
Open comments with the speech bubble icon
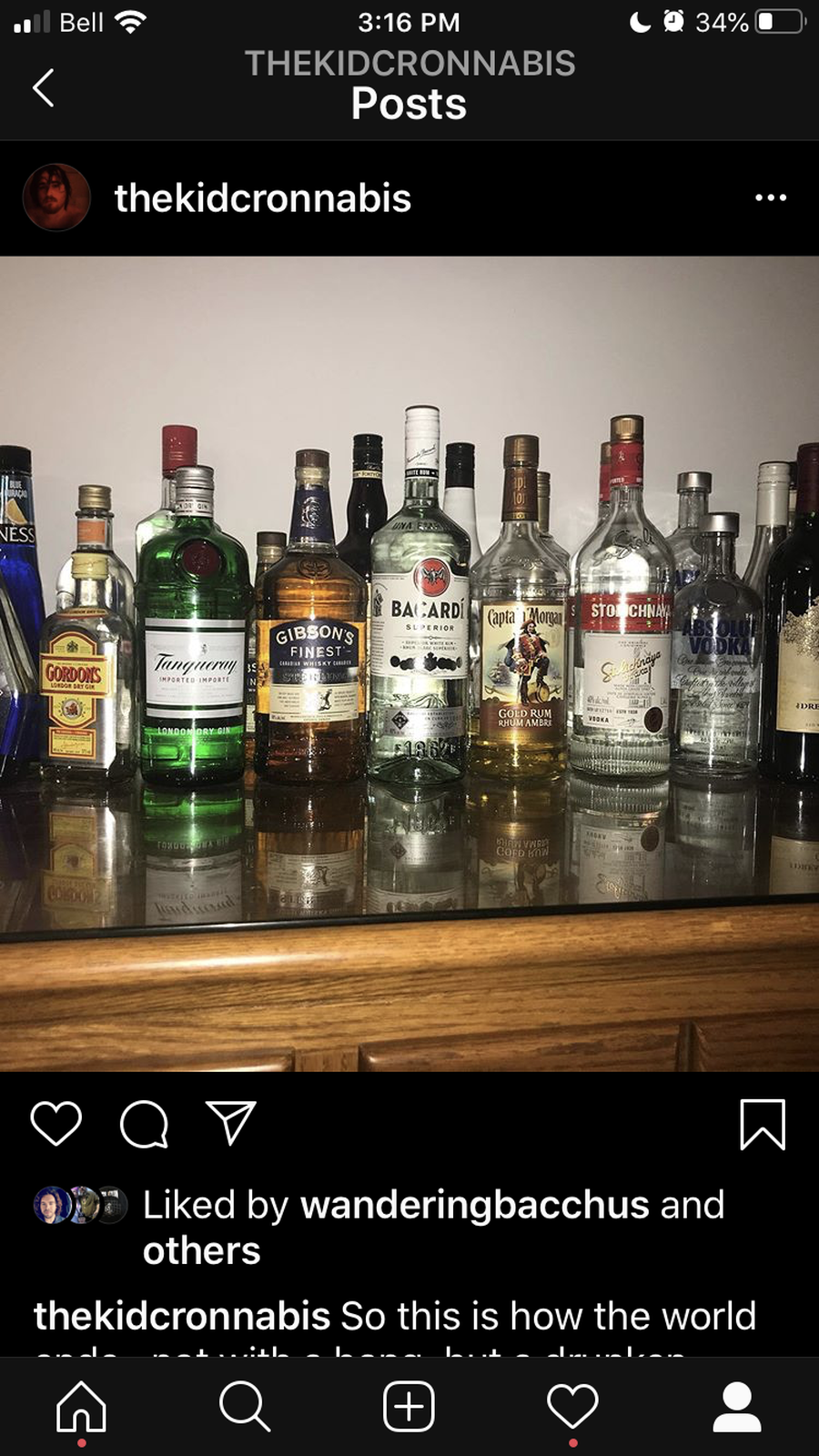(144, 1124)
